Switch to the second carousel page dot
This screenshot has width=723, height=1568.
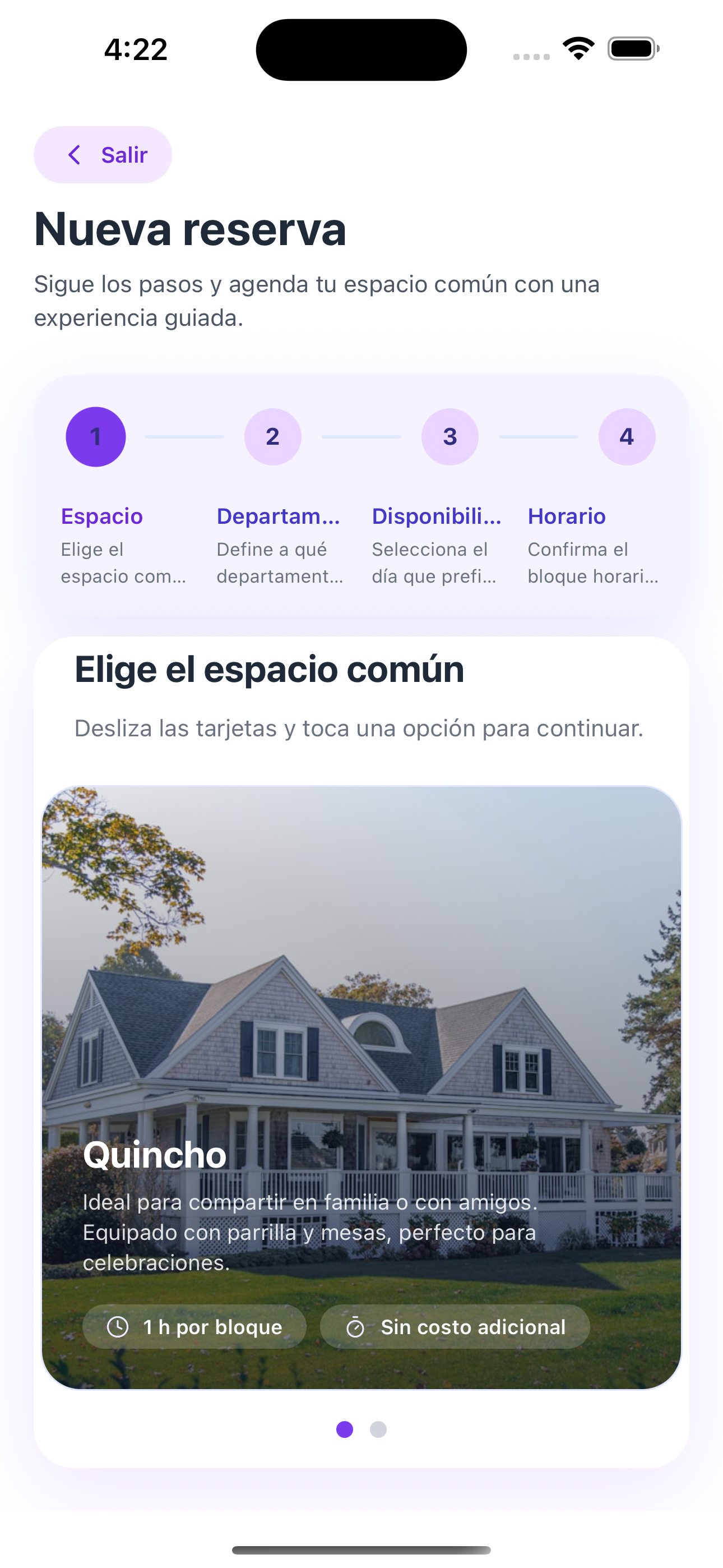click(x=378, y=1428)
